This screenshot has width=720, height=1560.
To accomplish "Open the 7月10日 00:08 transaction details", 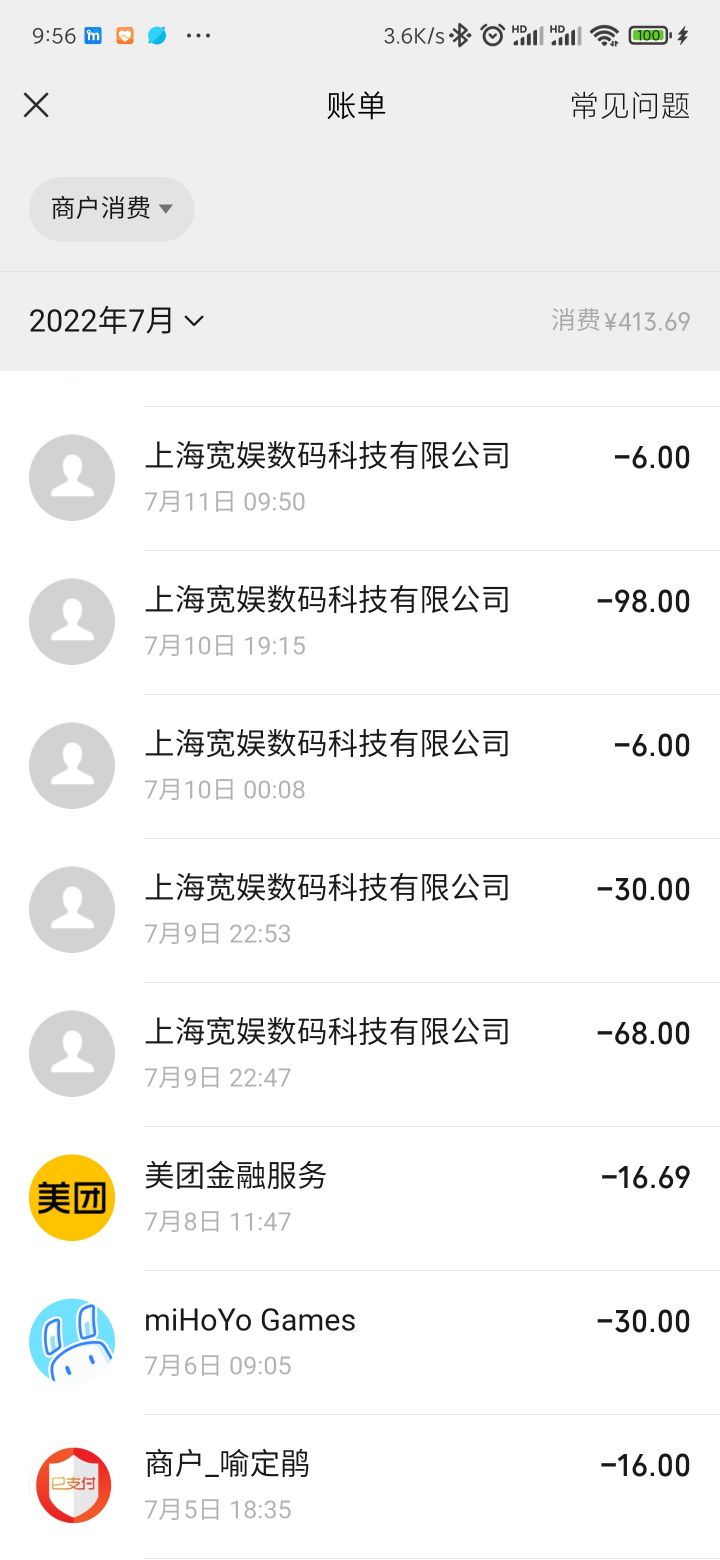I will 360,765.
